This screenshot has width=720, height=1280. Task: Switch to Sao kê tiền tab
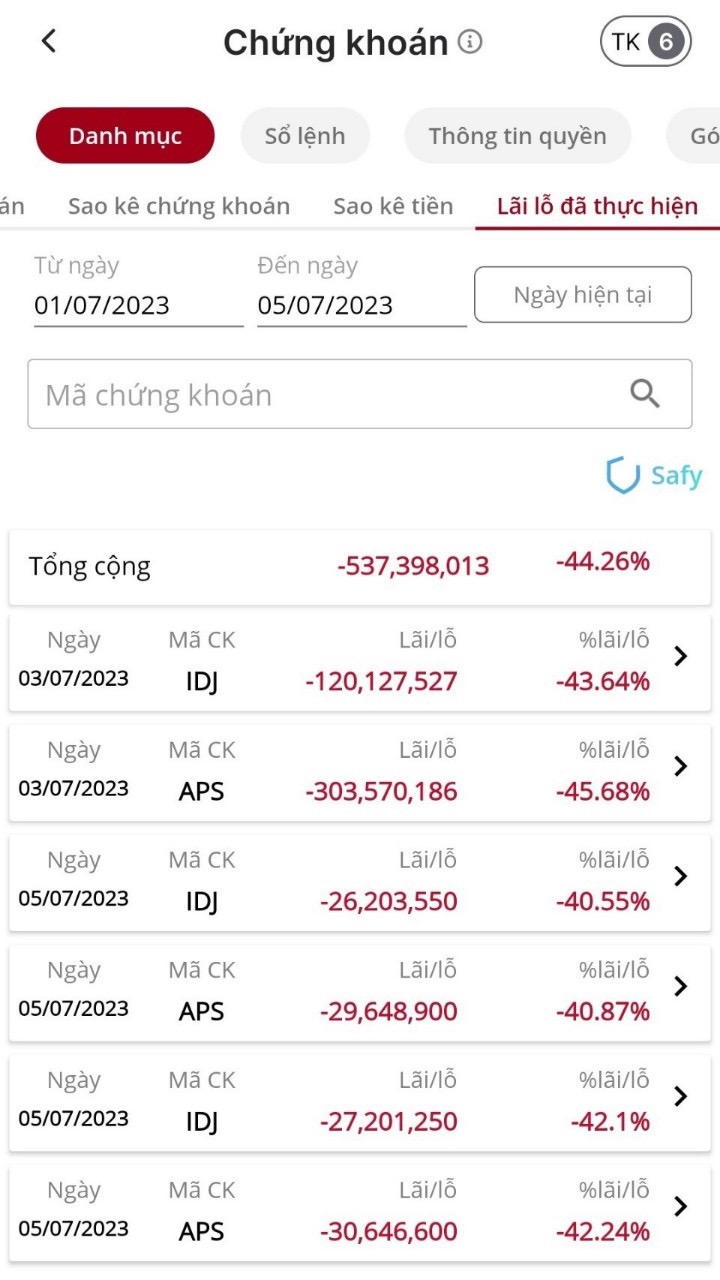[x=393, y=206]
